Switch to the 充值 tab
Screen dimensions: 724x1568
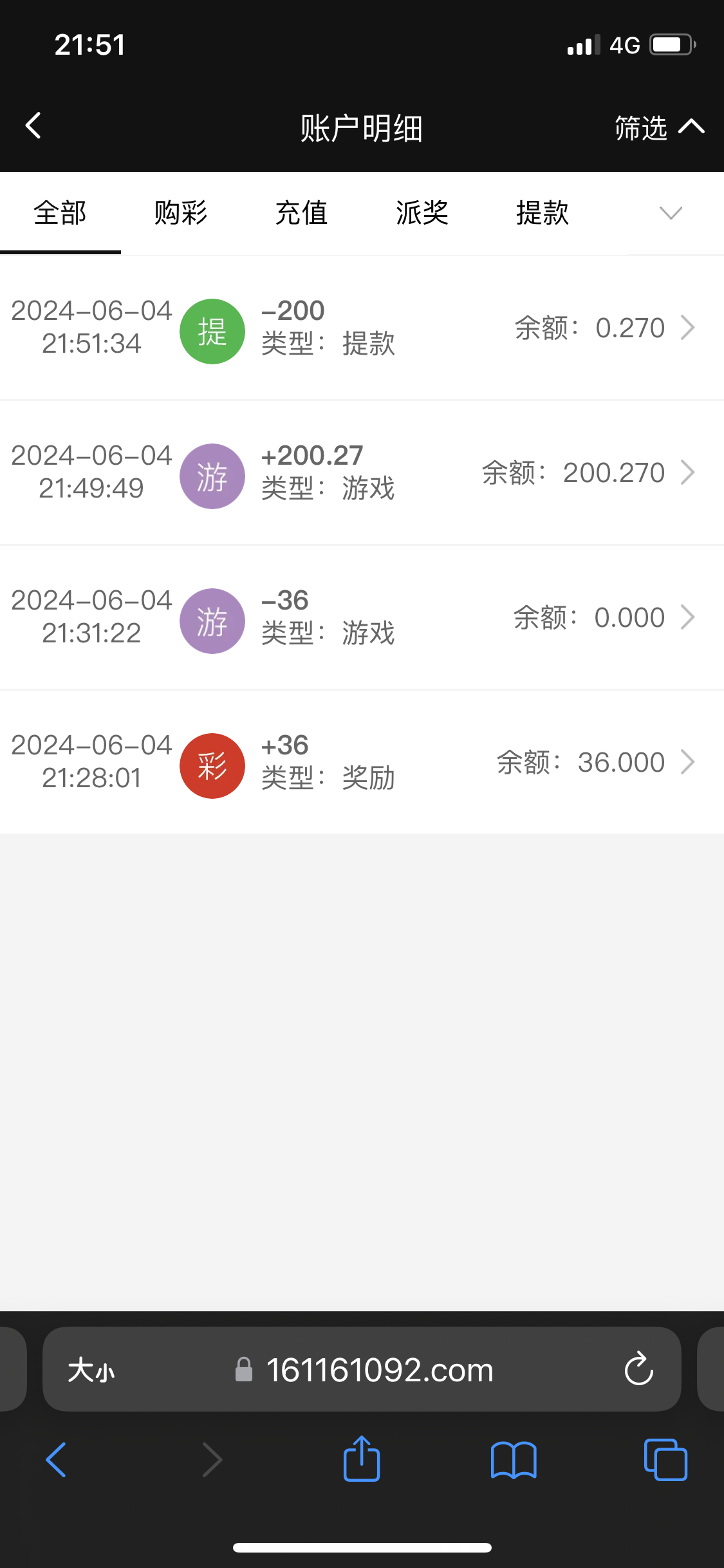coord(301,212)
